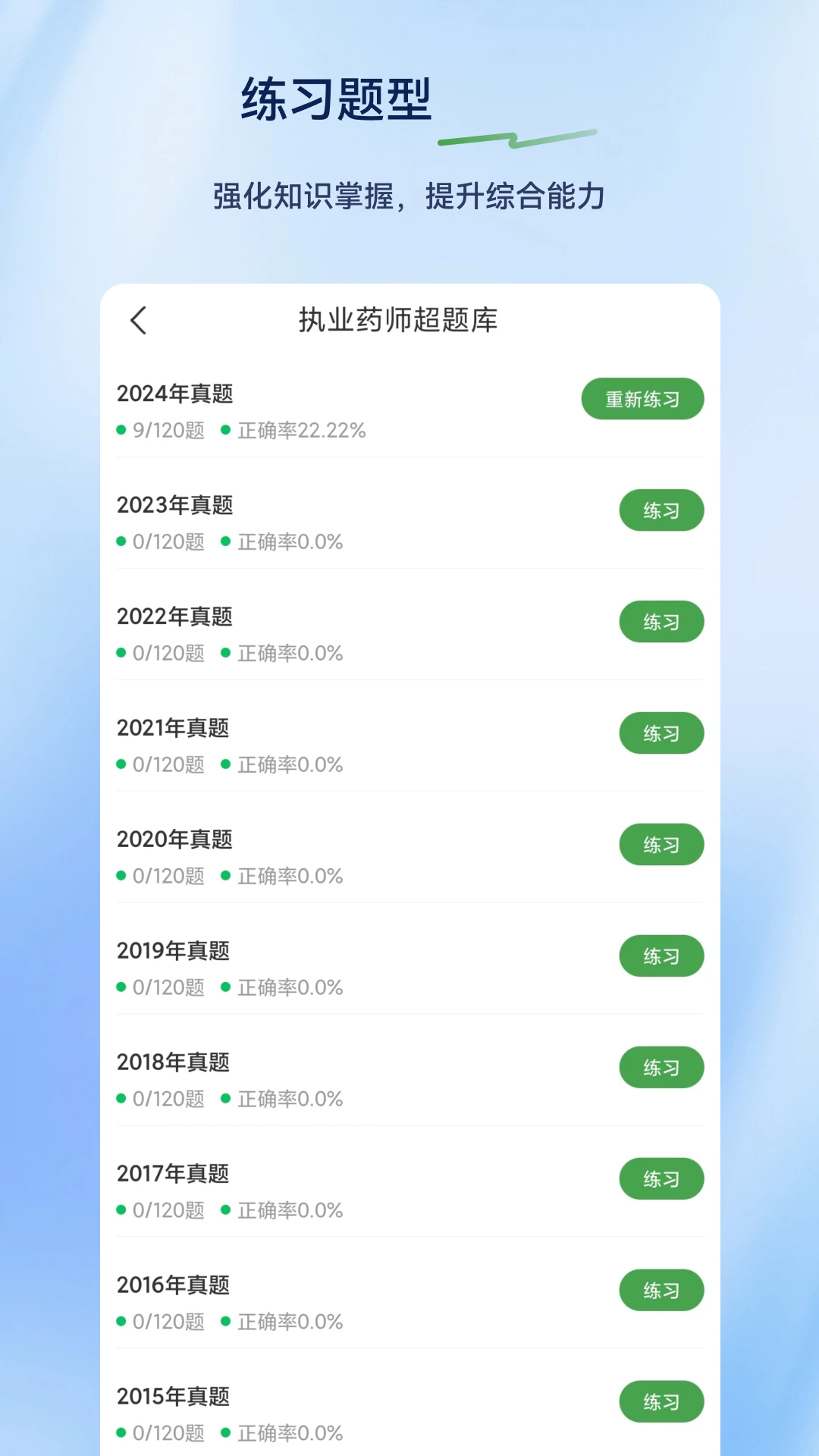Image resolution: width=819 pixels, height=1456 pixels.
Task: Click the green progress dot for 2022年真题
Action: 121,654
